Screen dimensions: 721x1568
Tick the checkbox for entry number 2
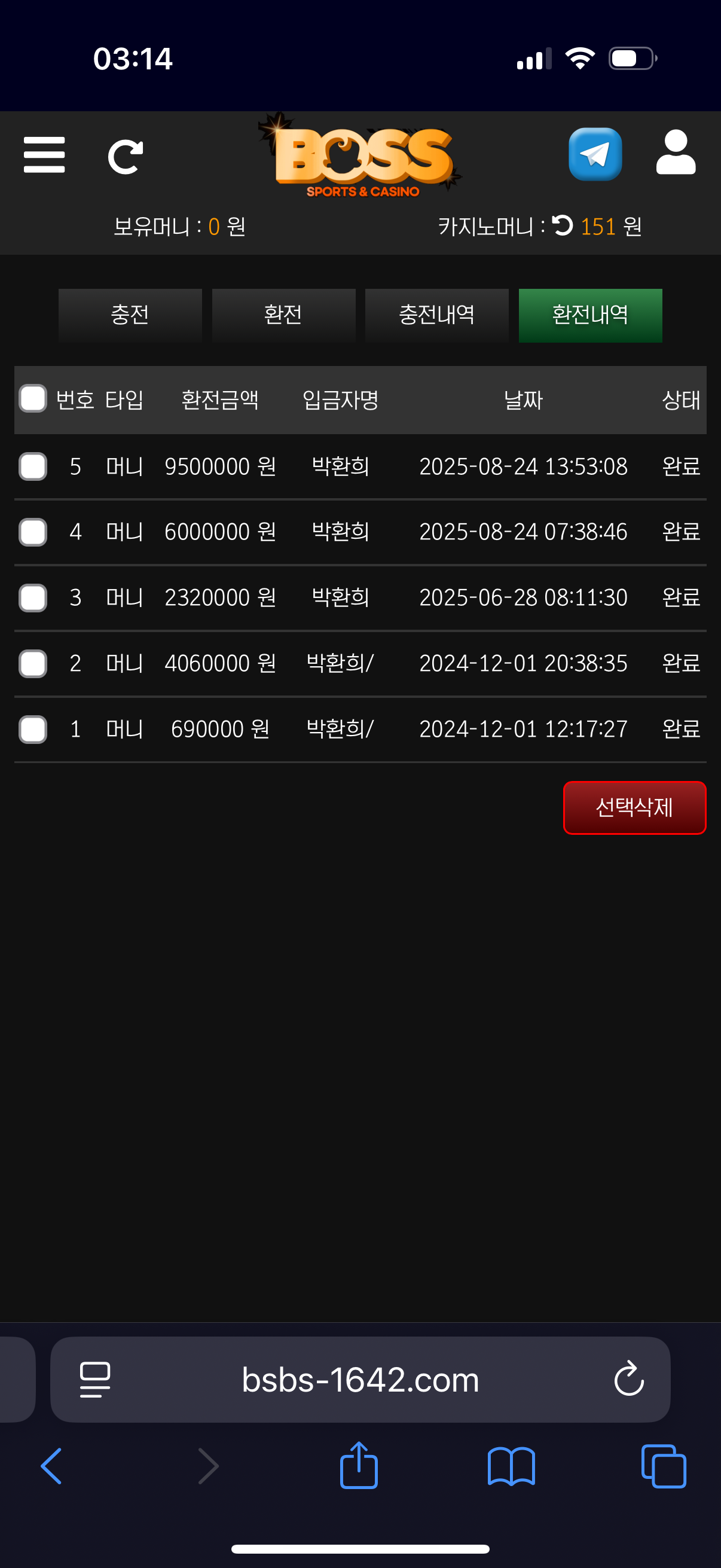(x=33, y=663)
